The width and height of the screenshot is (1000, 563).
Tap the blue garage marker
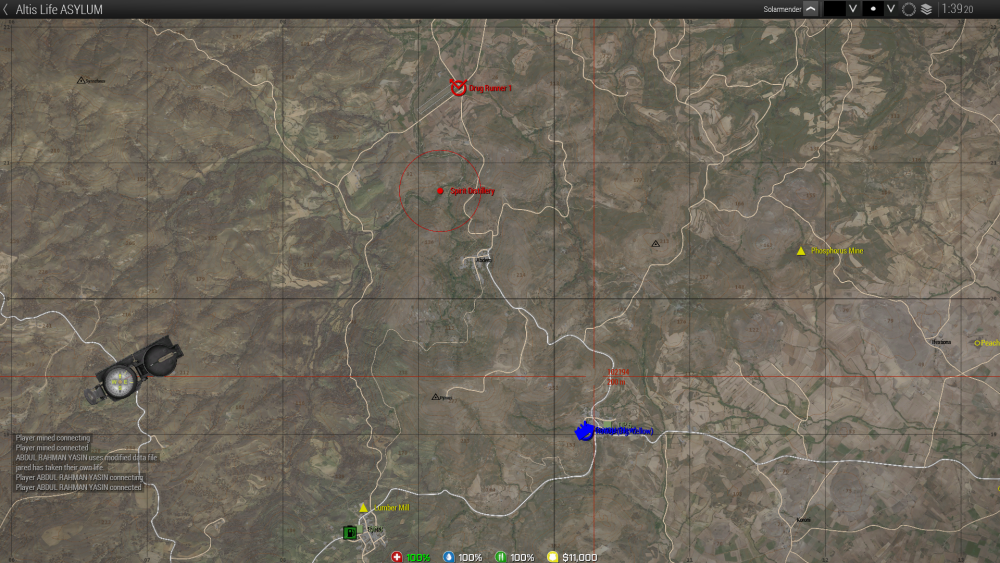[x=584, y=431]
